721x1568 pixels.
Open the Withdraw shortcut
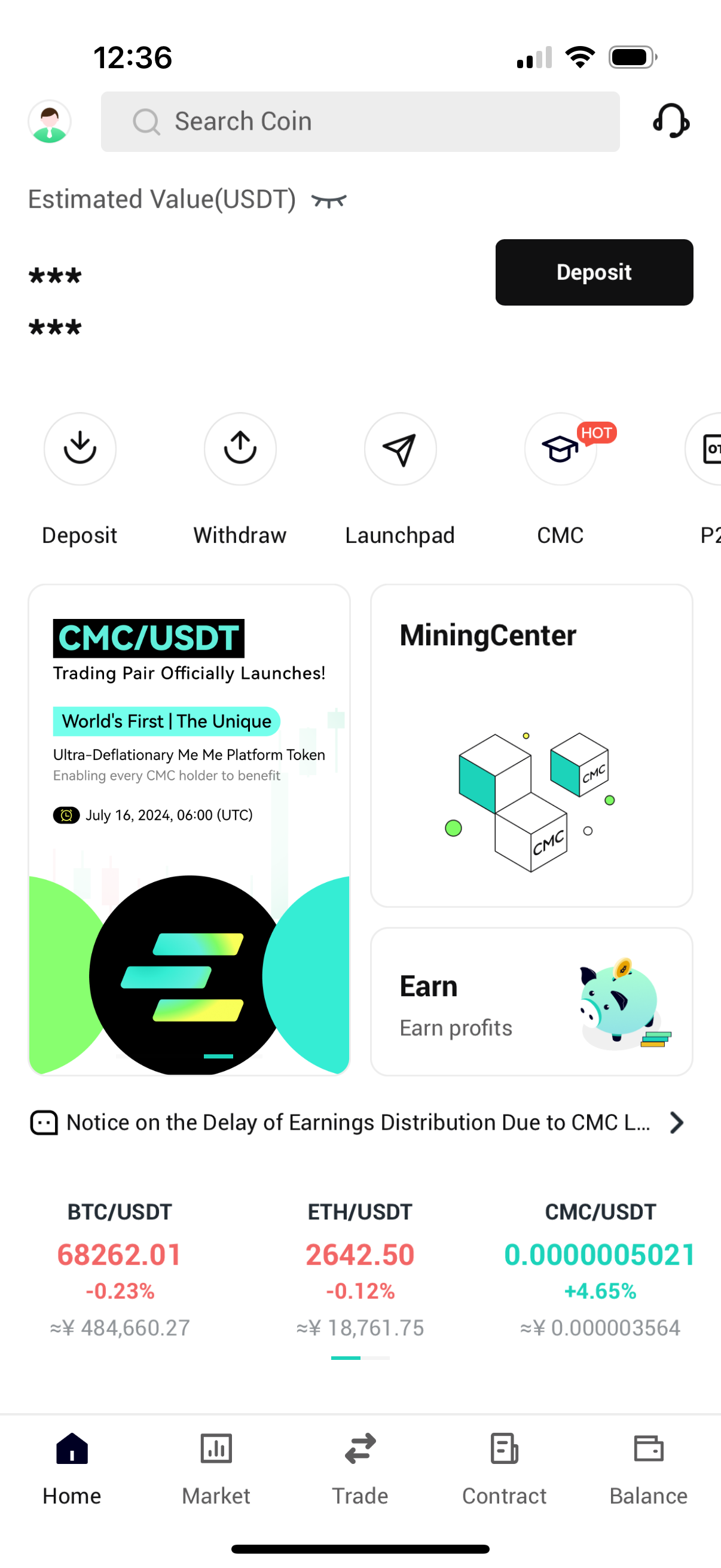[240, 449]
